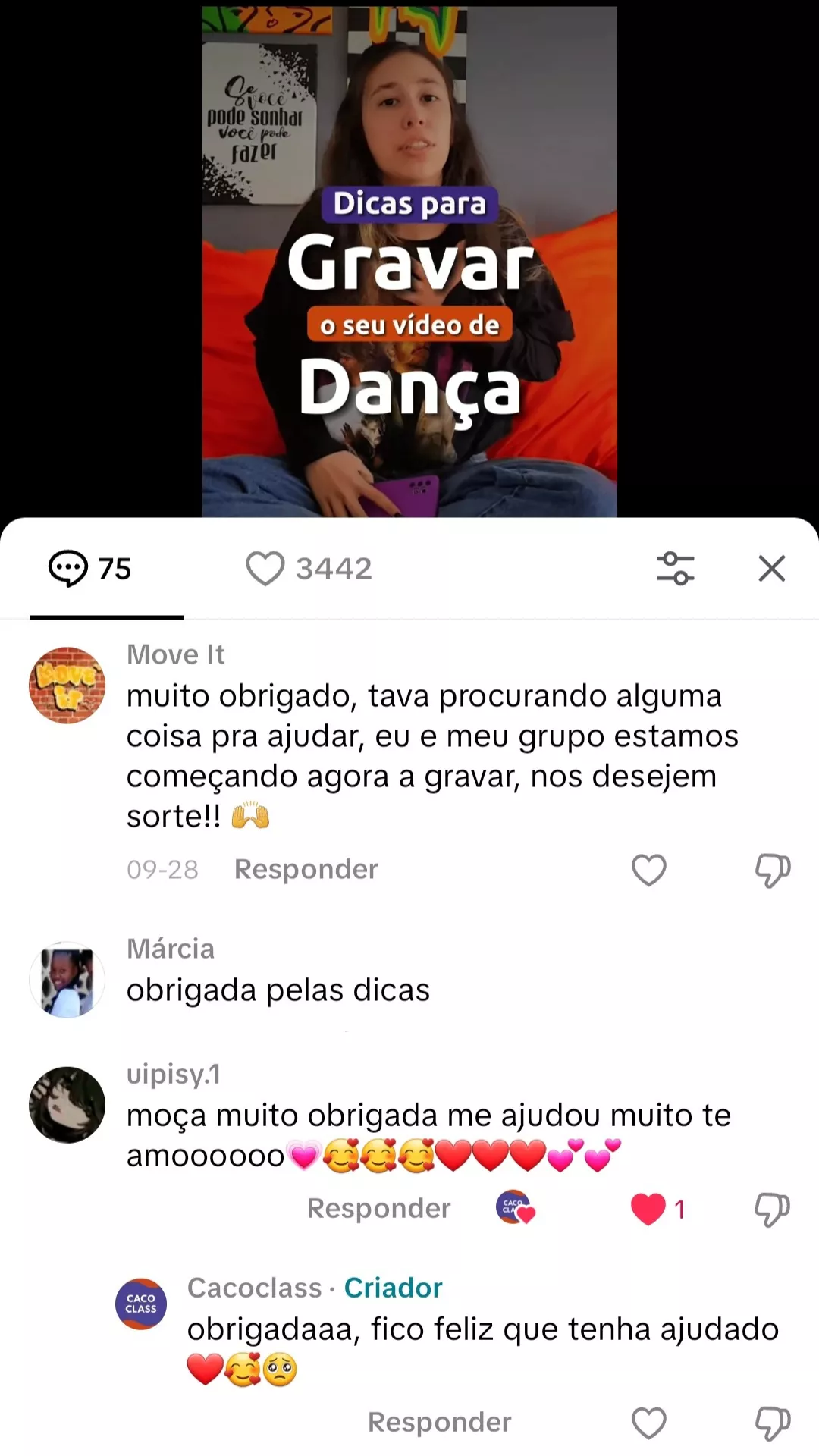
Task: Dislike Move It's comment
Action: point(772,870)
